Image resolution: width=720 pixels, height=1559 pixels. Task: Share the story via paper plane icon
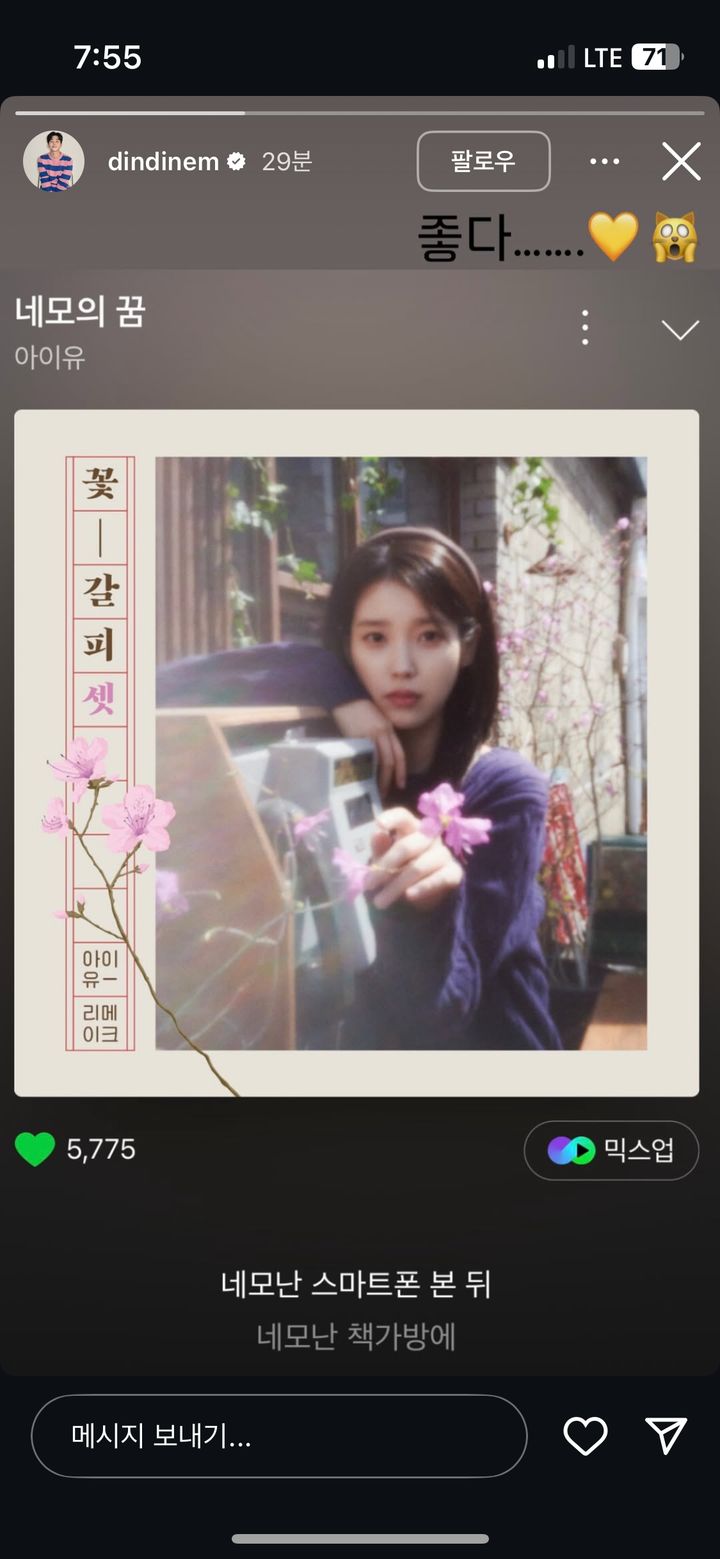[x=666, y=1435]
